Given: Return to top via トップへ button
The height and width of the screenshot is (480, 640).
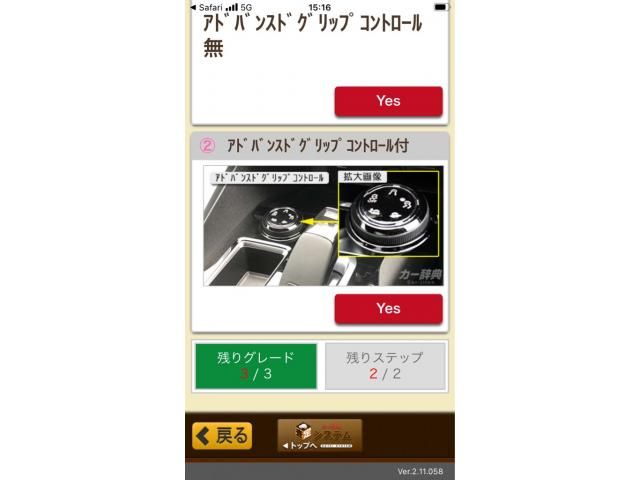Looking at the screenshot, I should 319,436.
